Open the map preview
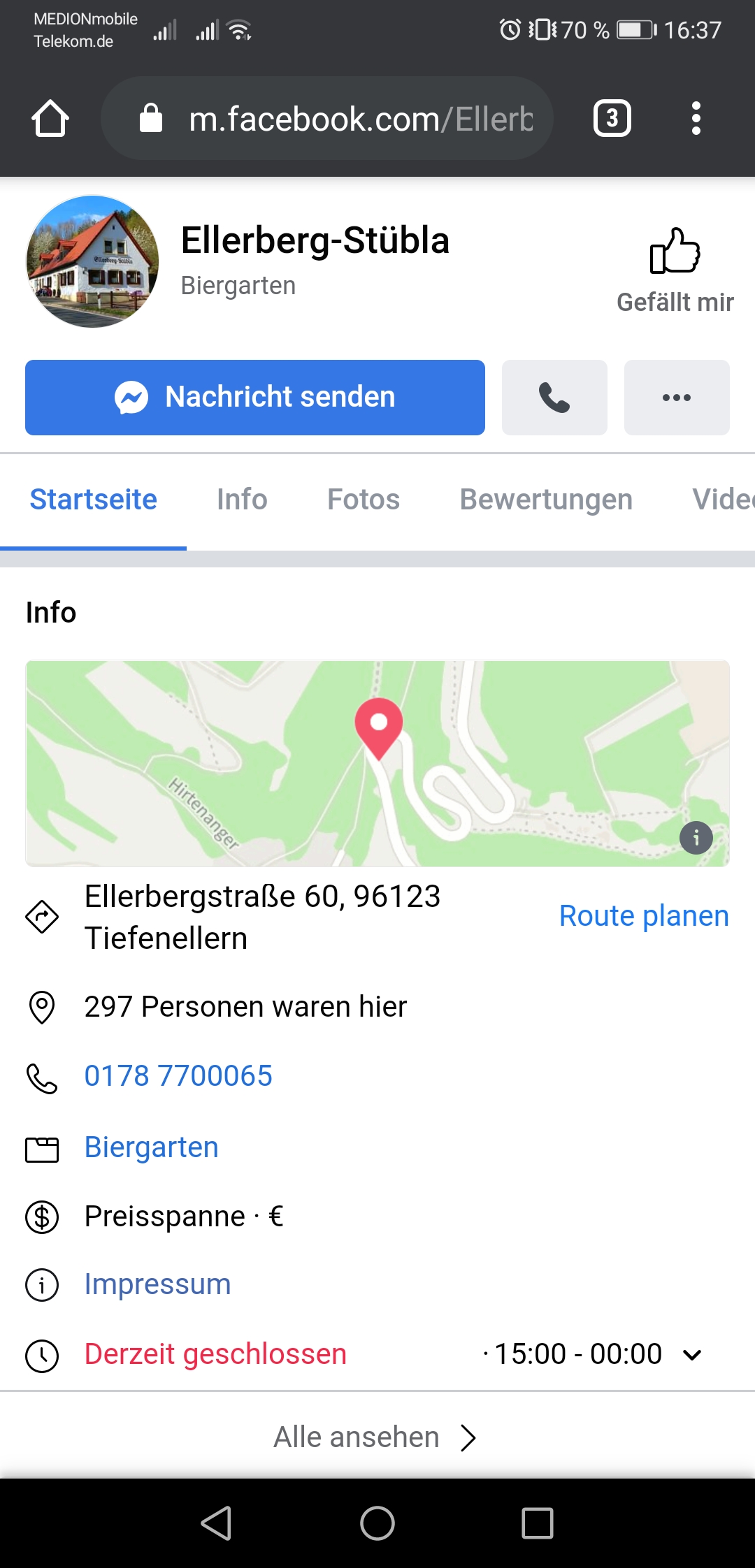The height and width of the screenshot is (1568, 755). point(377,764)
